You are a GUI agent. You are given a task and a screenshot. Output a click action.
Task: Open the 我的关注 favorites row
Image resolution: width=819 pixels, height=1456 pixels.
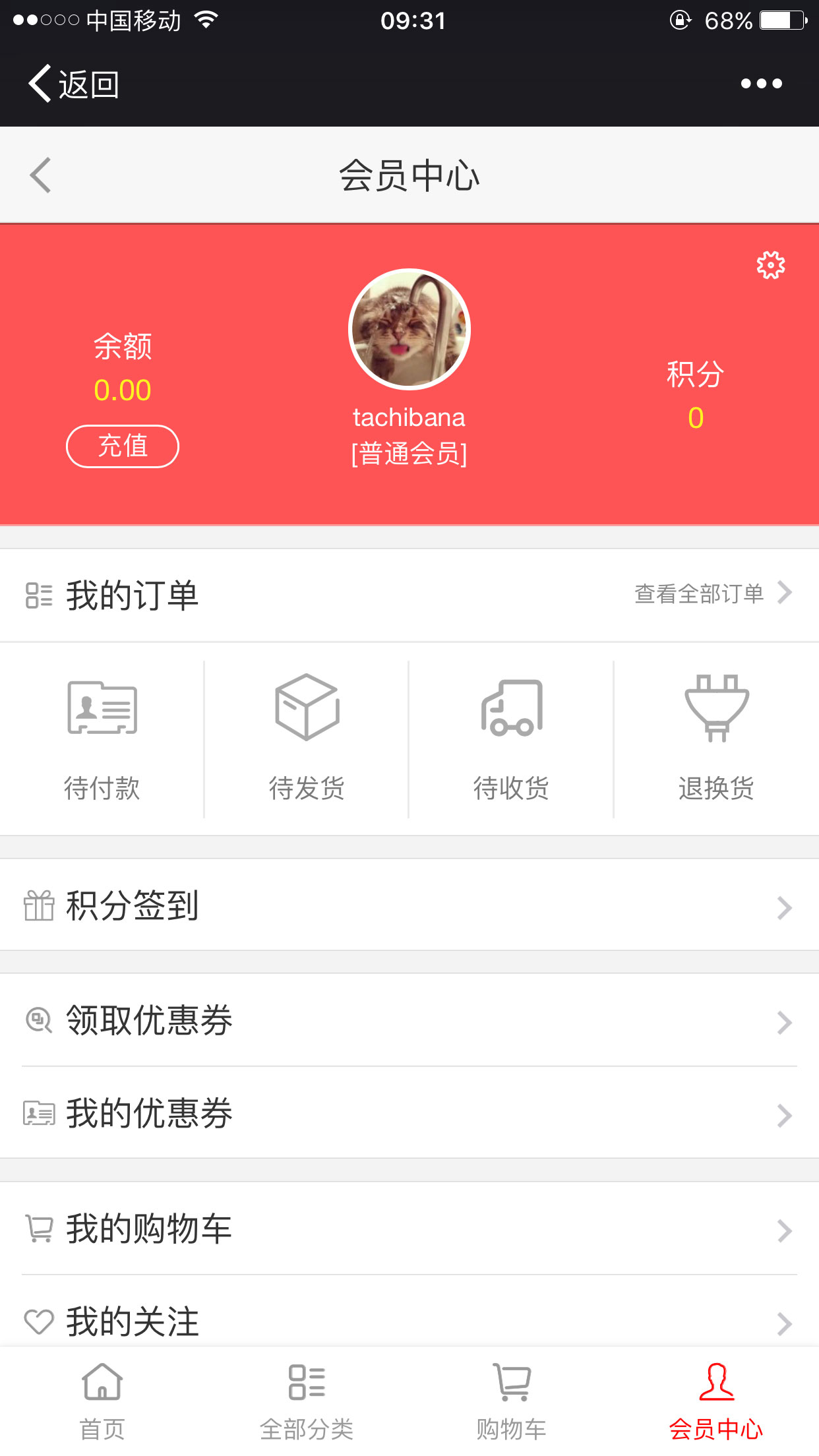point(409,1321)
